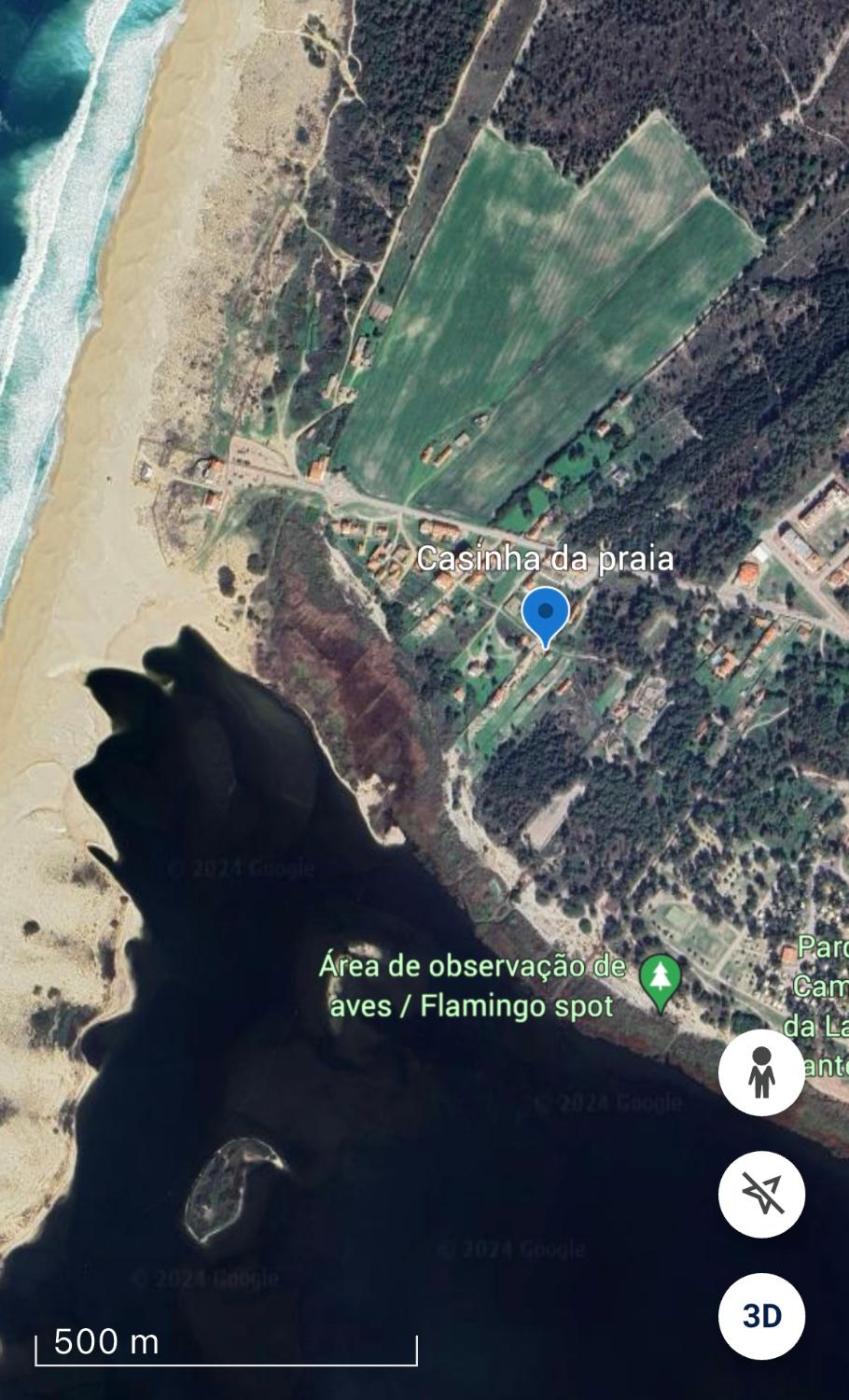This screenshot has height=1400, width=849.
Task: Tap the crossed-out location button
Action: [761, 1194]
